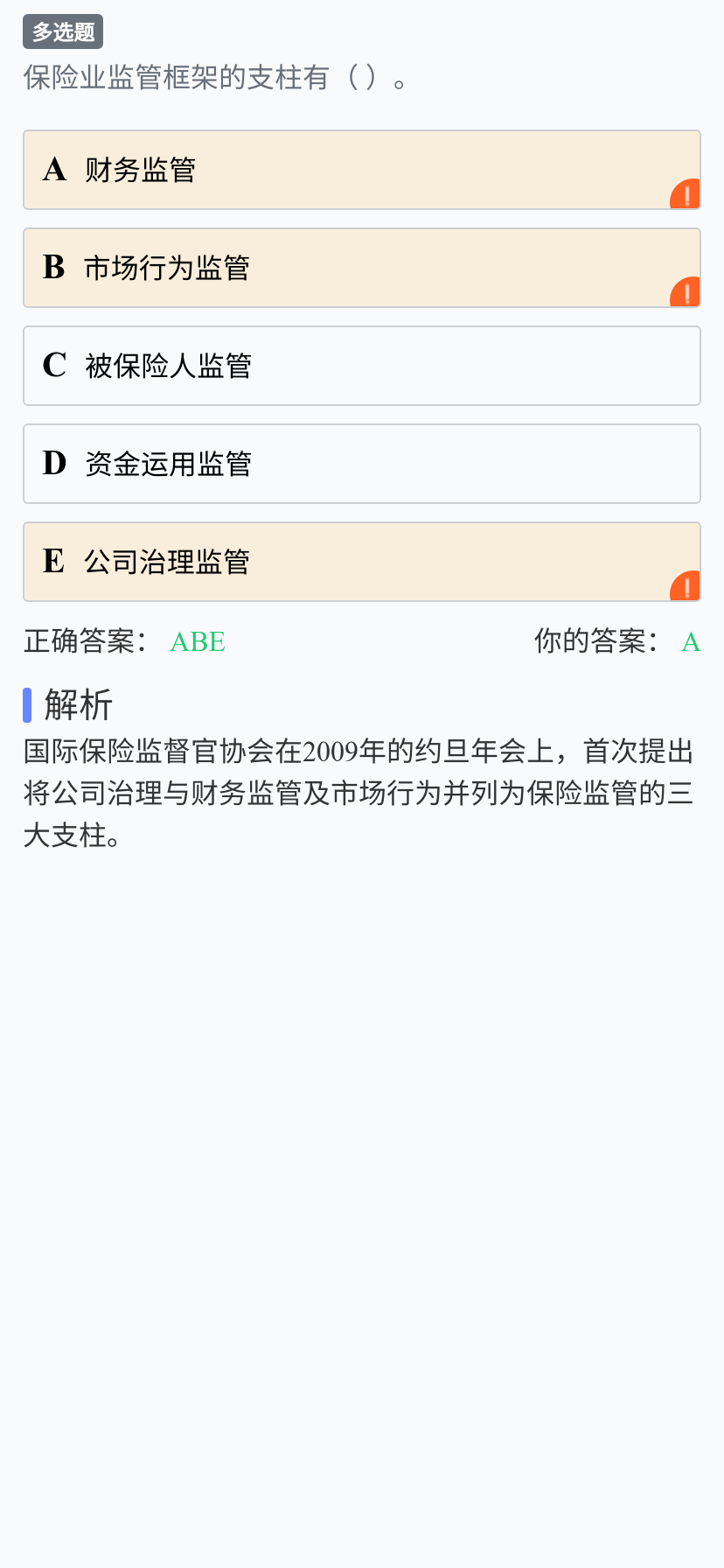This screenshot has height=1568, width=724.
Task: Select option E 公司治理监管
Action: coord(362,562)
